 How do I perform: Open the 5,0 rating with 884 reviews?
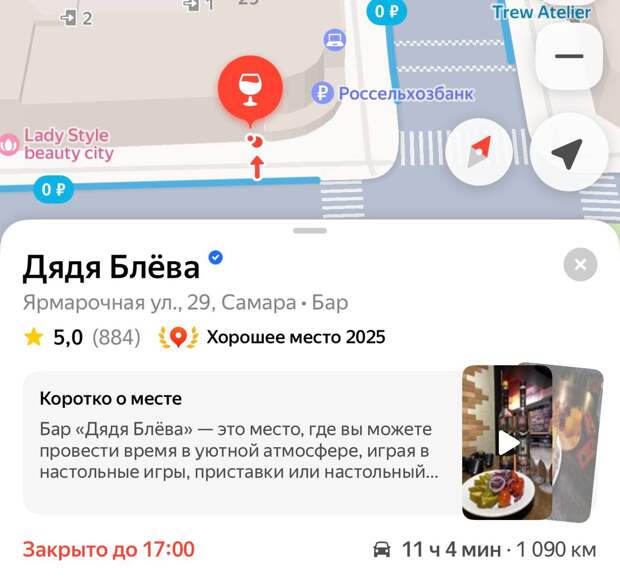[82, 338]
